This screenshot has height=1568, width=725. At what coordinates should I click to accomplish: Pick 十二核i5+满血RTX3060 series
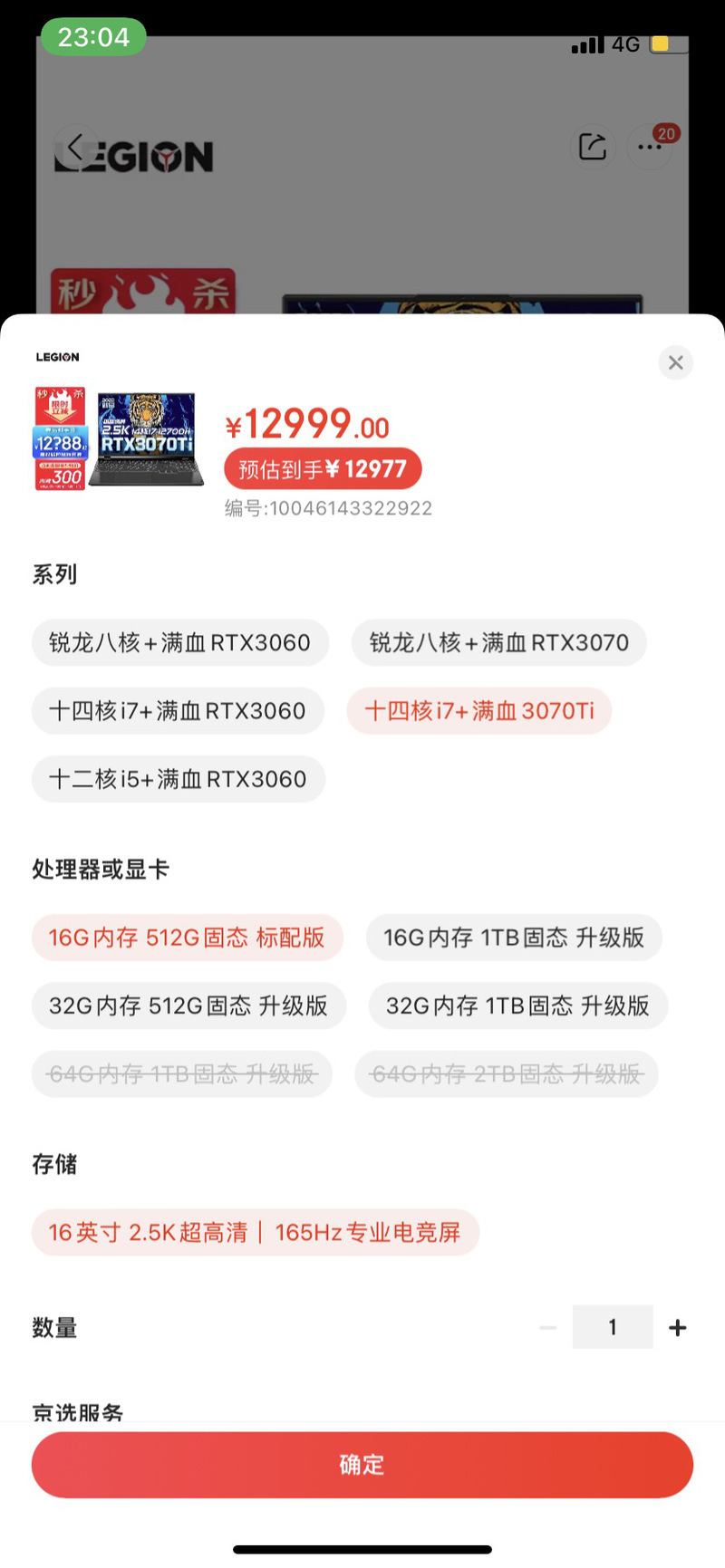pyautogui.click(x=178, y=779)
